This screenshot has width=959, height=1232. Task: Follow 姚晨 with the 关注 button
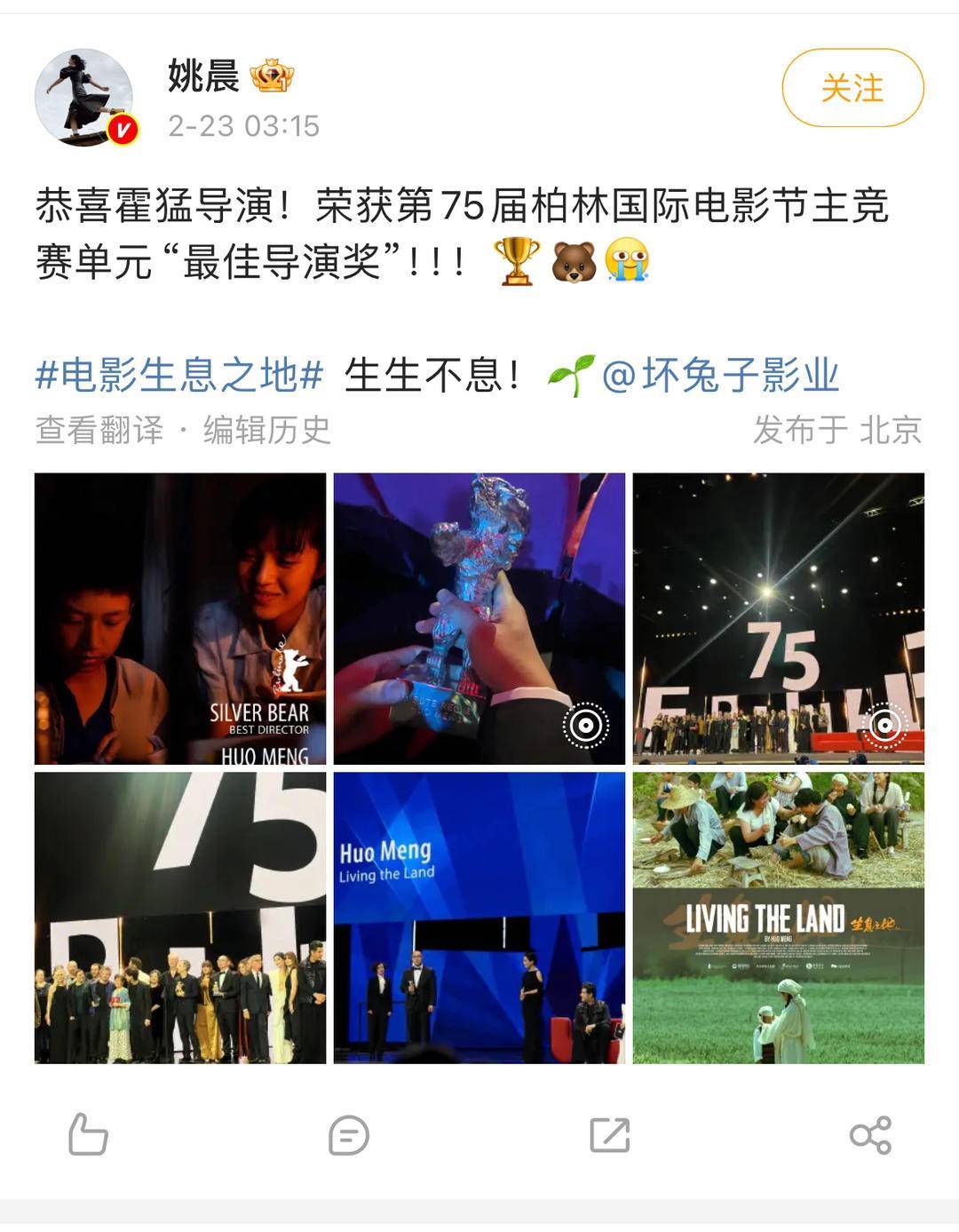pyautogui.click(x=852, y=88)
